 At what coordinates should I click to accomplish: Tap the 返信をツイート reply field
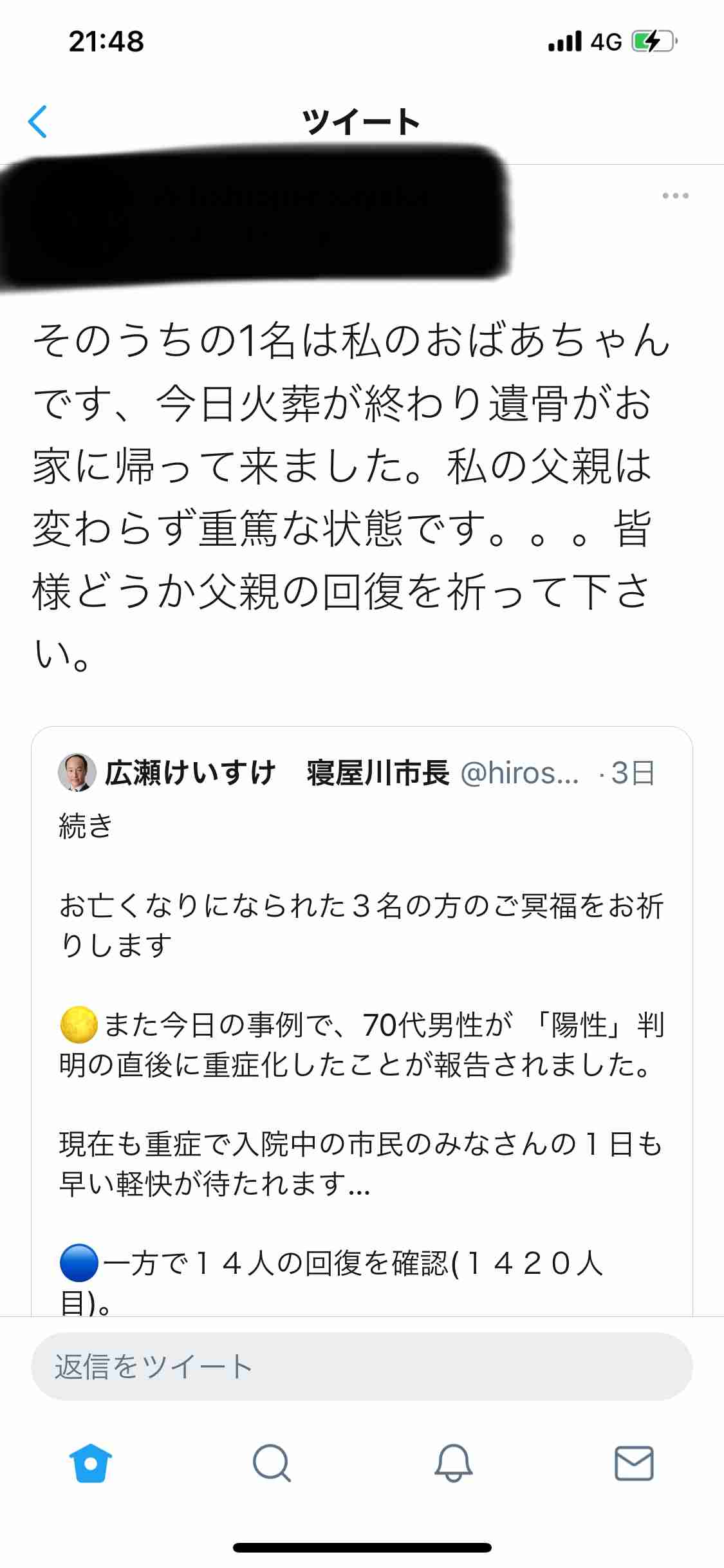(x=362, y=1367)
